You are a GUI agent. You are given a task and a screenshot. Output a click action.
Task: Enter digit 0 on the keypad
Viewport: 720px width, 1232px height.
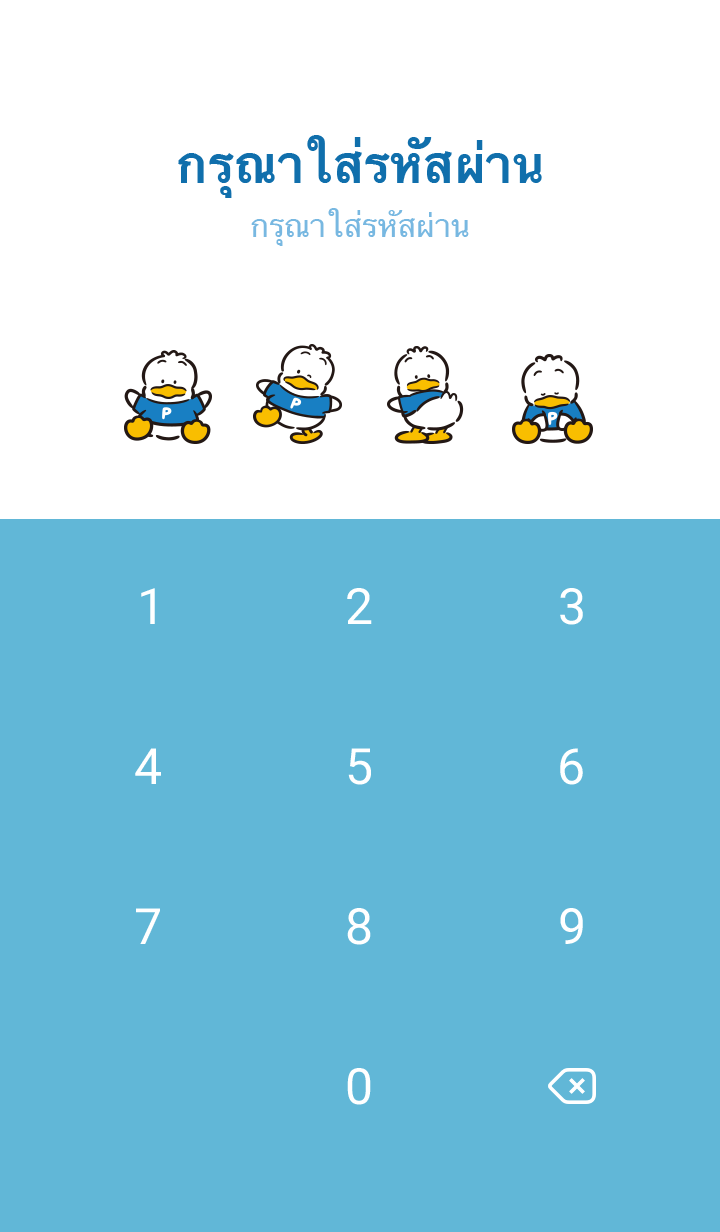pyautogui.click(x=359, y=1087)
